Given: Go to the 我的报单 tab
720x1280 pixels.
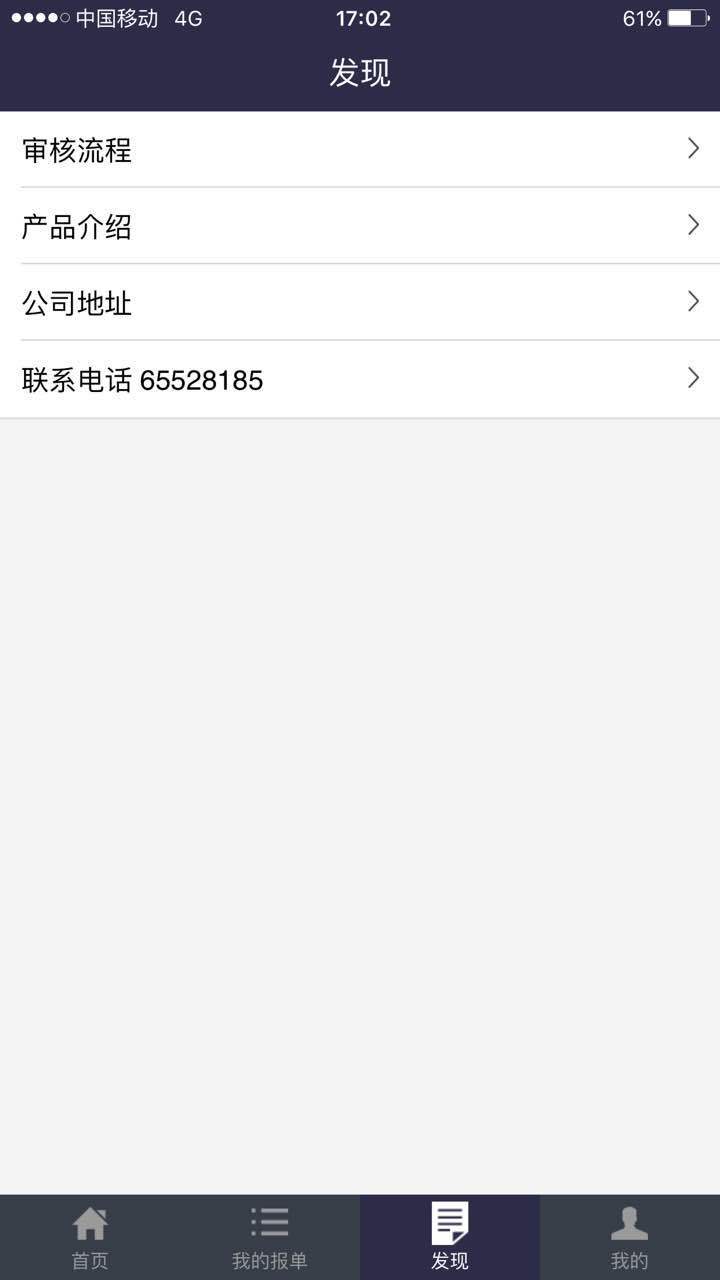Looking at the screenshot, I should [x=270, y=1238].
